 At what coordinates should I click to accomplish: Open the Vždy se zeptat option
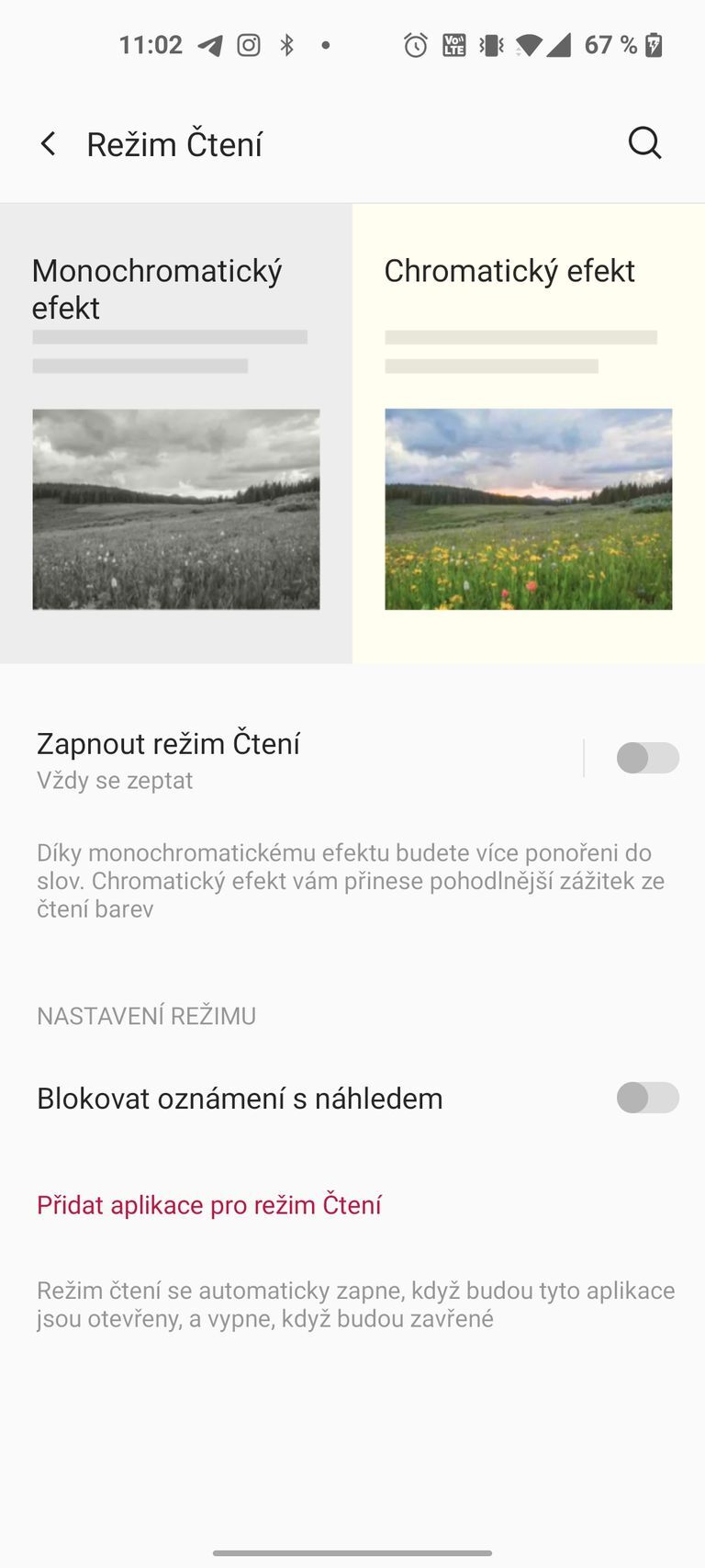(x=114, y=780)
